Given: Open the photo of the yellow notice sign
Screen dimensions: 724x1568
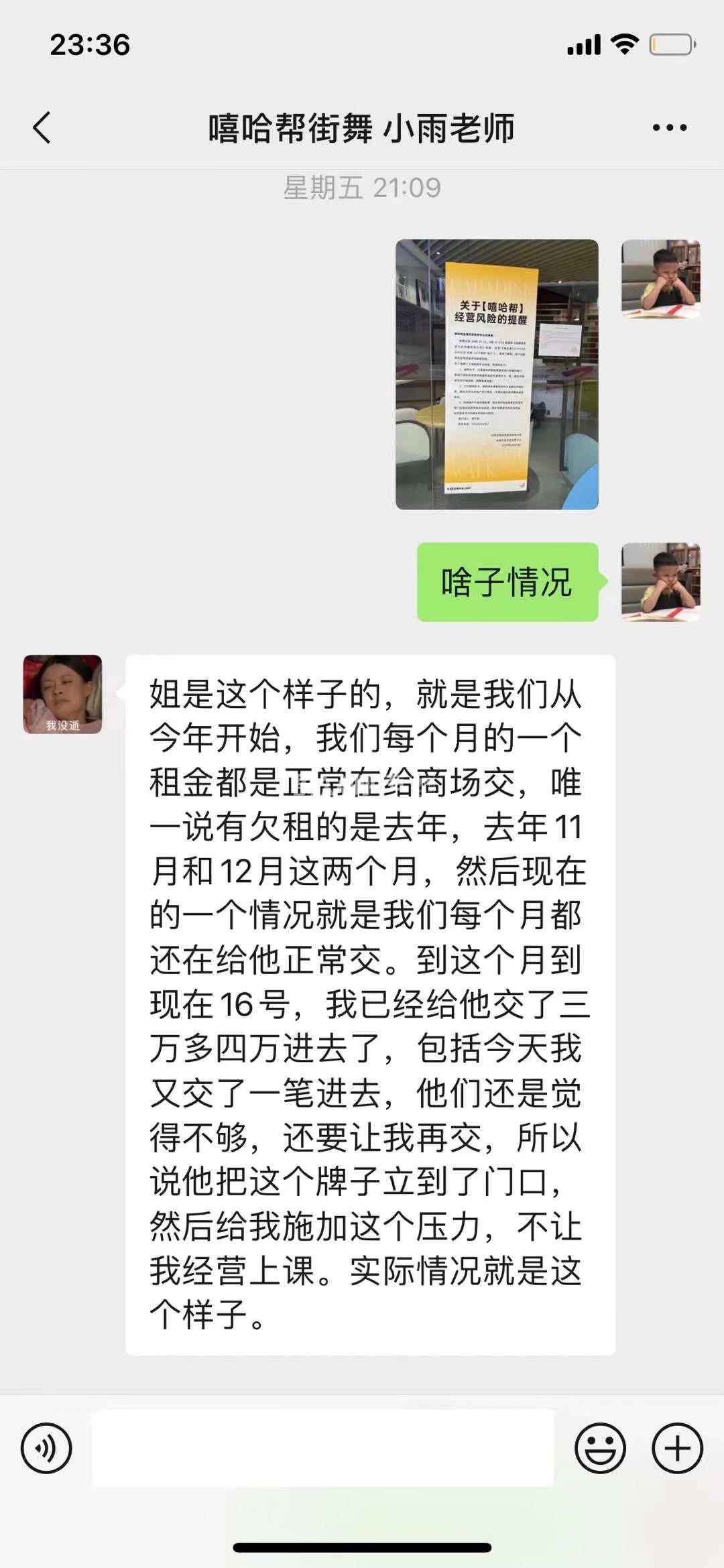Looking at the screenshot, I should (x=497, y=374).
